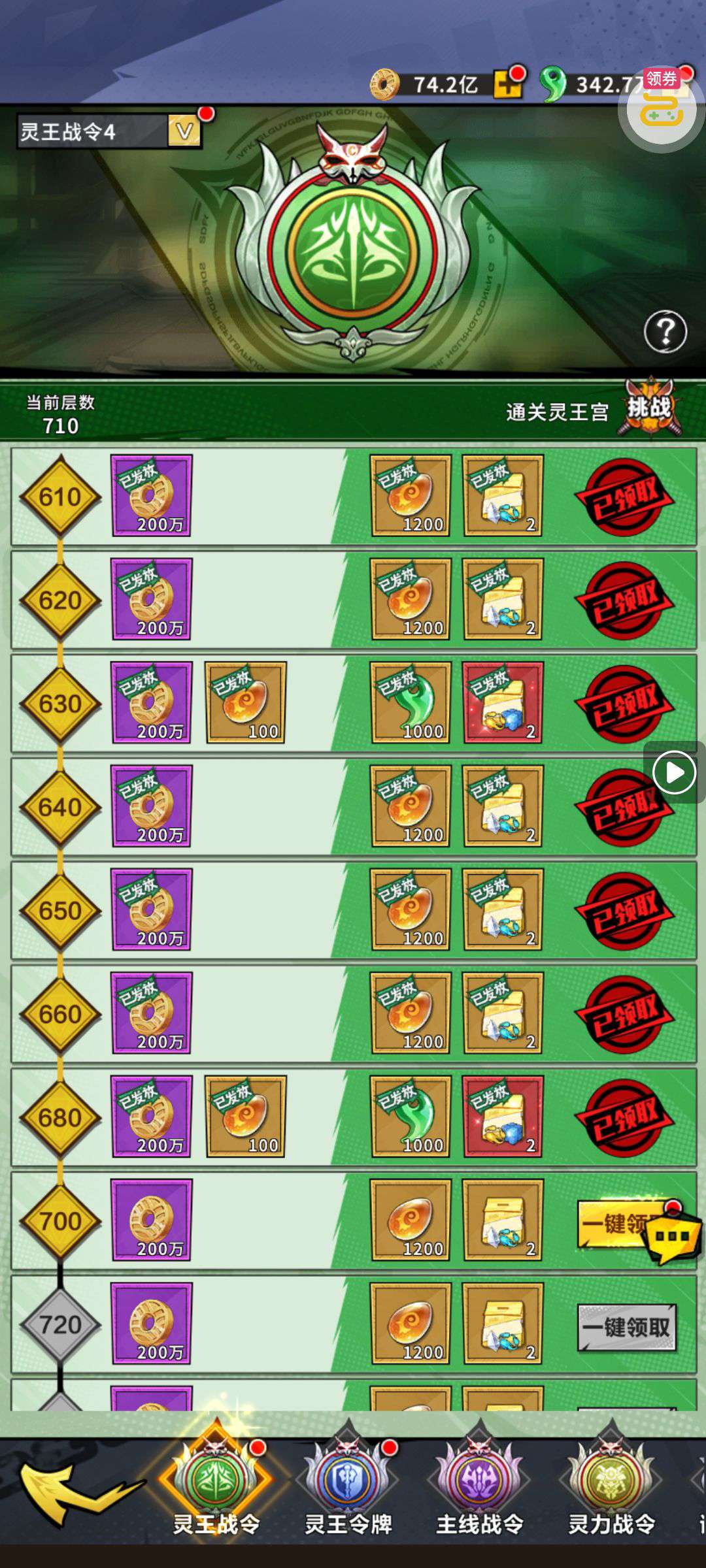This screenshot has width=706, height=1568.
Task: Expand the 灵王战令4 dropdown
Action: click(184, 132)
